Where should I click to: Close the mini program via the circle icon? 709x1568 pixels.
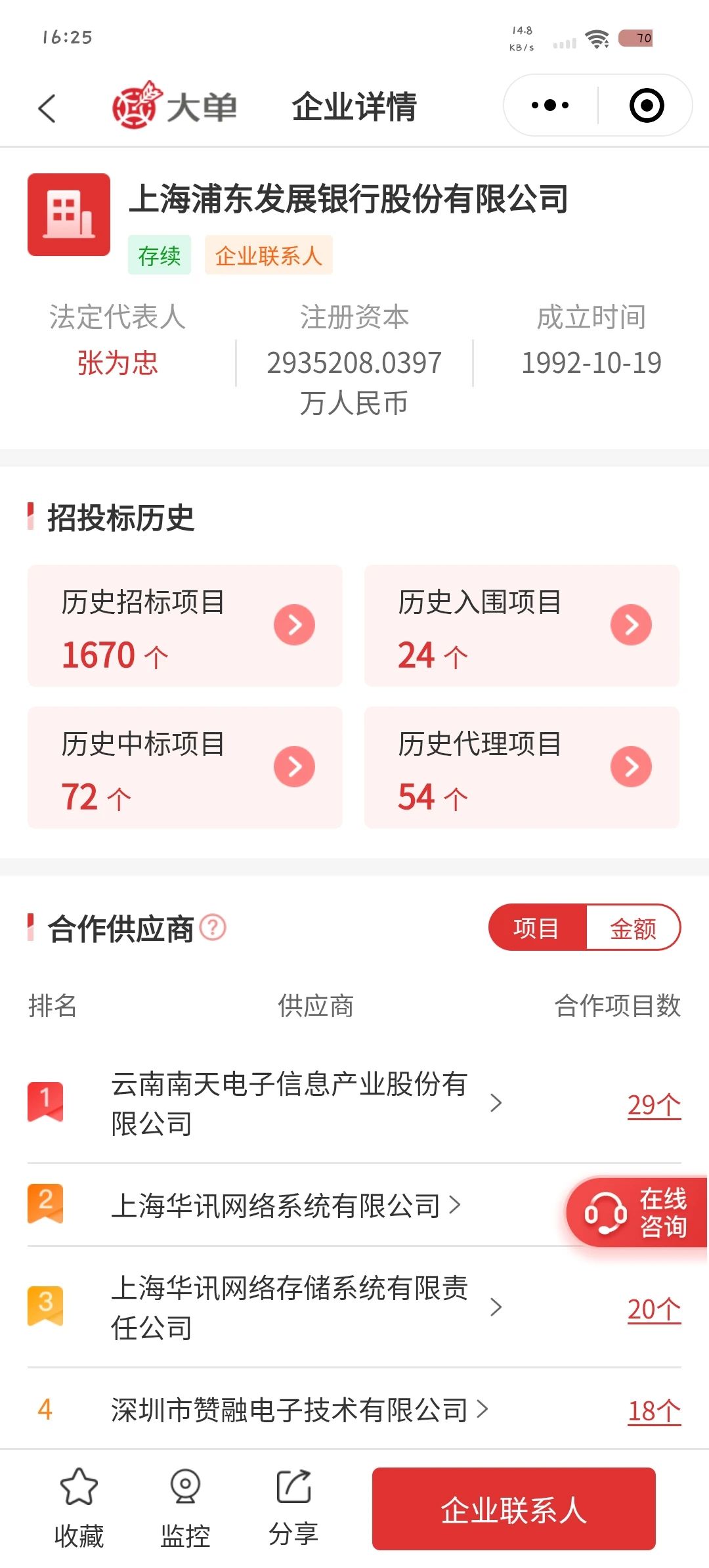(x=647, y=105)
